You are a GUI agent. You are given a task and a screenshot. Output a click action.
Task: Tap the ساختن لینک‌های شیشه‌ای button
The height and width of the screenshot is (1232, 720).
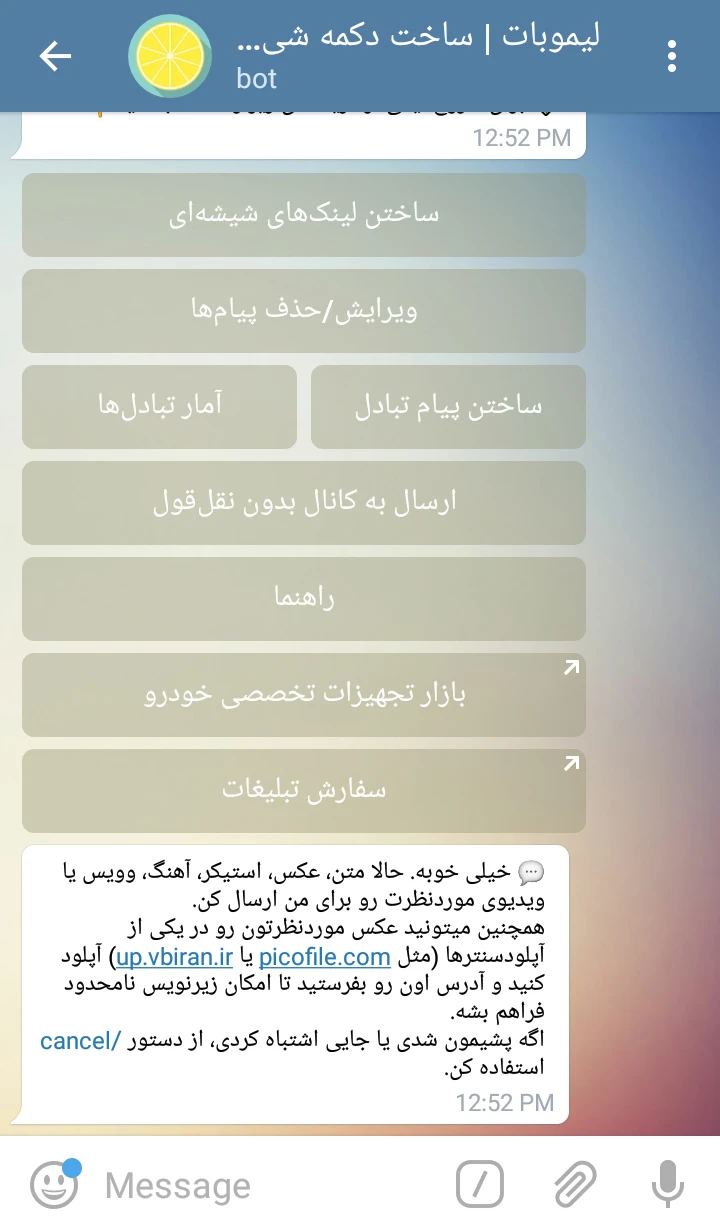point(304,215)
